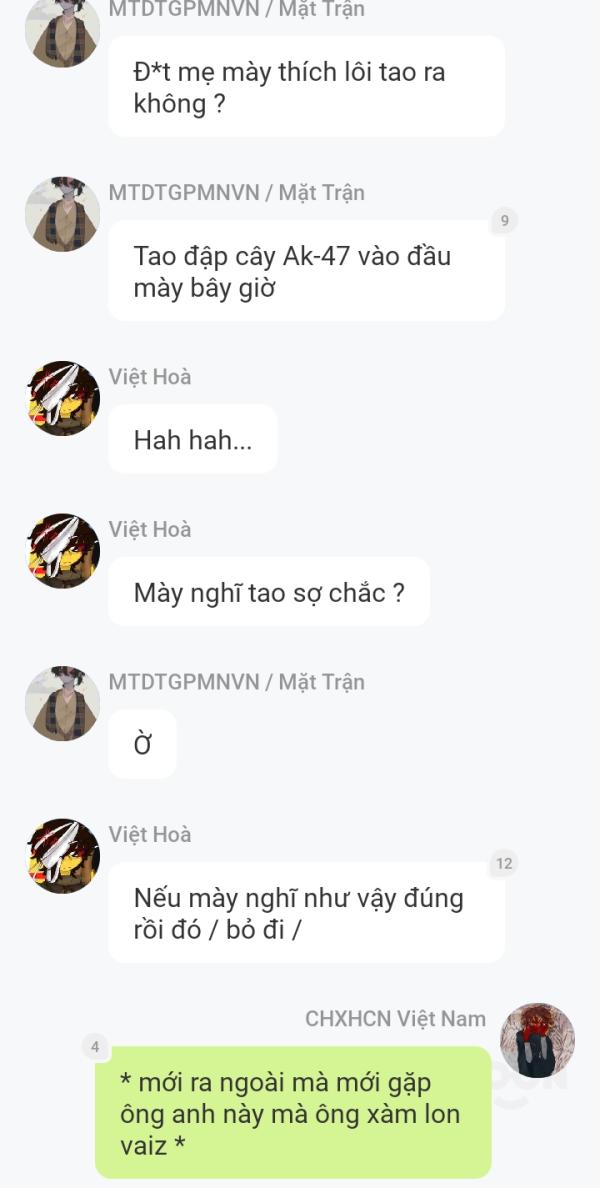The height and width of the screenshot is (1188, 600).
Task: Open the 12 comments on the 'Nếu mày nghĩ' message
Action: [x=505, y=863]
